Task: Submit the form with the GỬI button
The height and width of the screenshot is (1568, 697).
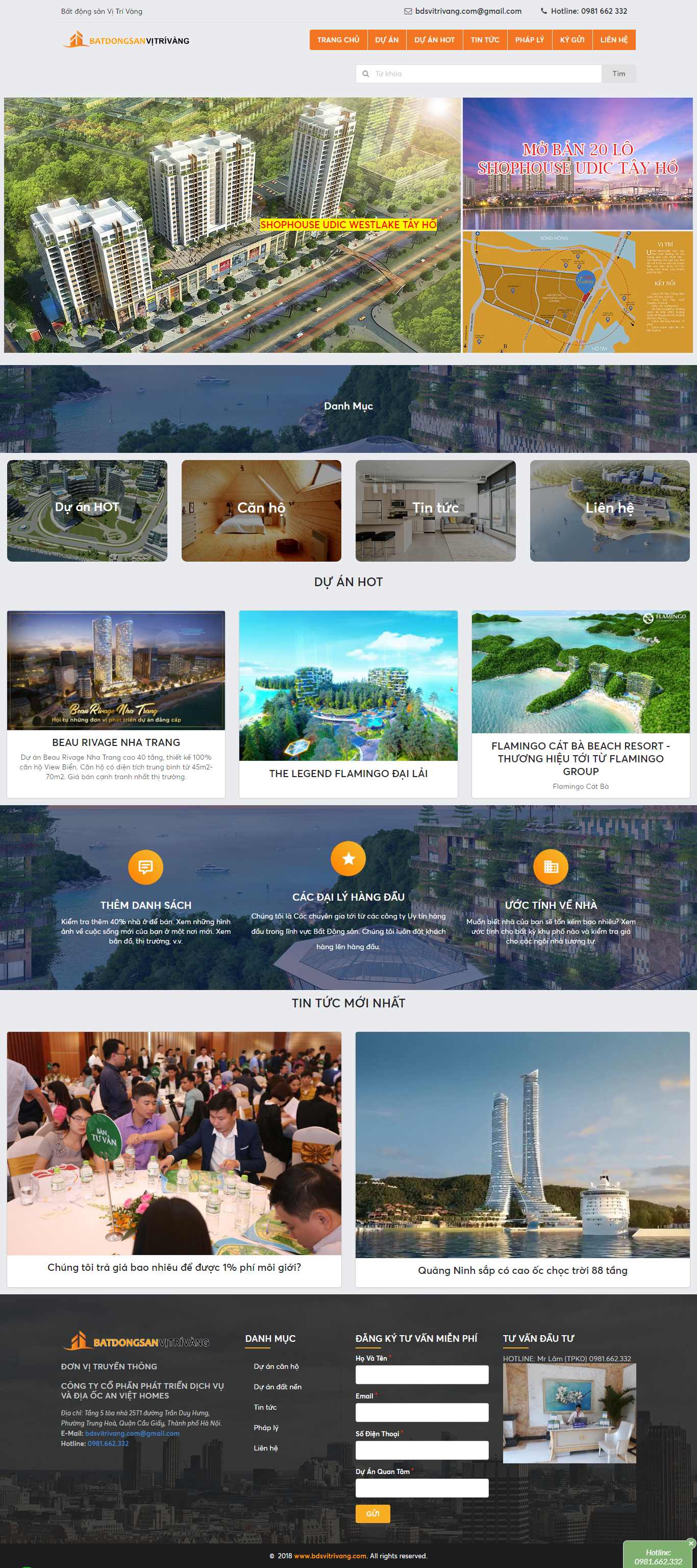Action: point(372,1513)
